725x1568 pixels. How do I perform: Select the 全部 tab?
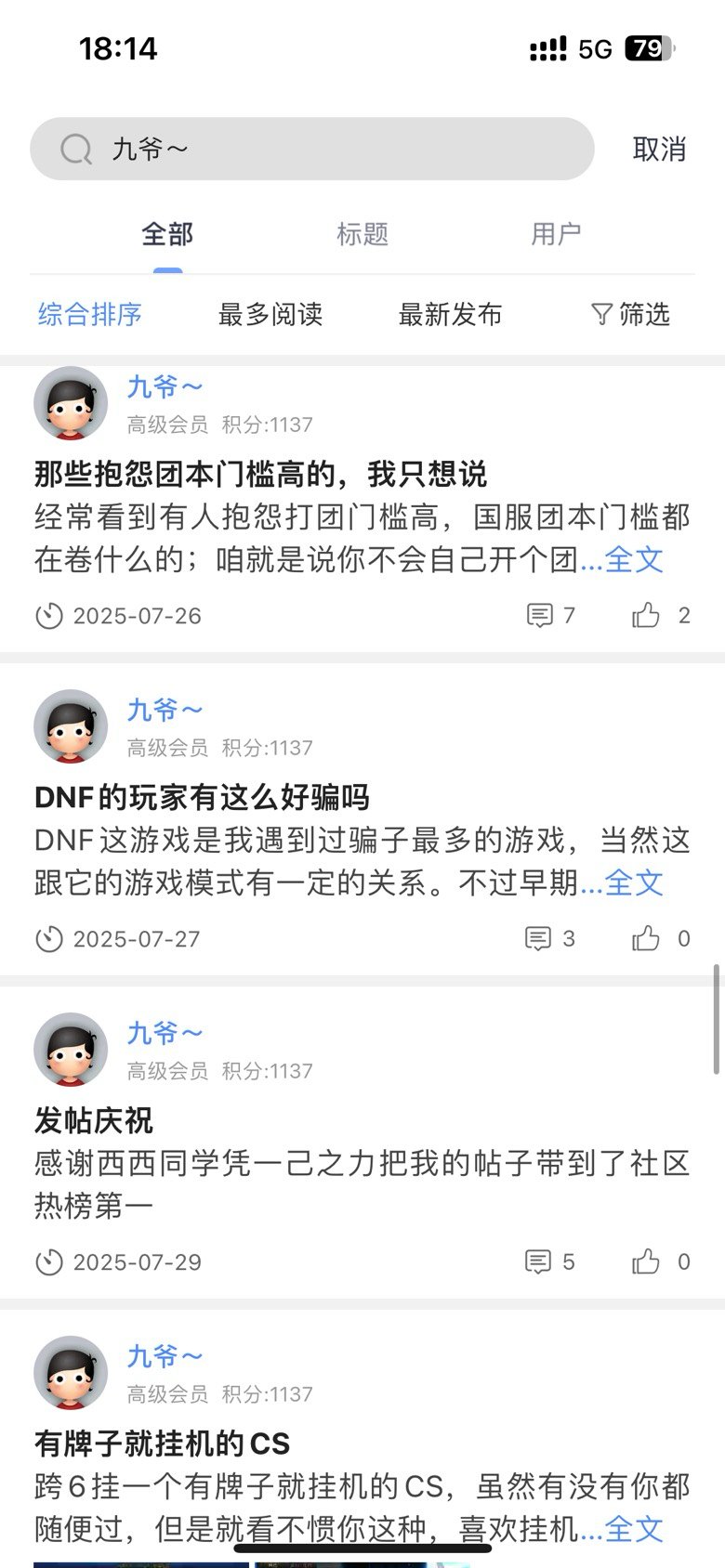tap(167, 234)
